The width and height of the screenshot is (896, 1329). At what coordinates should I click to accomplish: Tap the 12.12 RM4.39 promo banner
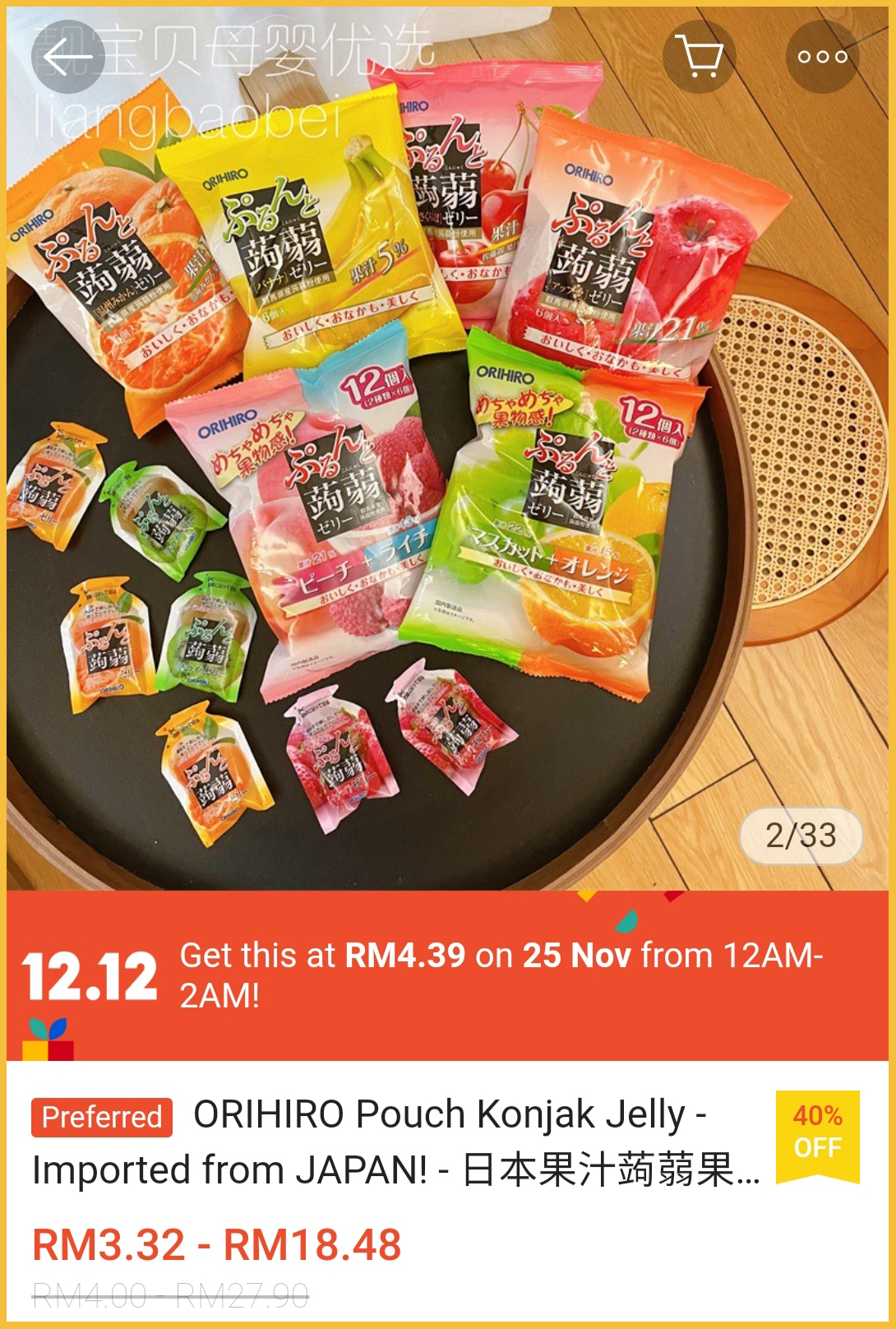[x=448, y=976]
